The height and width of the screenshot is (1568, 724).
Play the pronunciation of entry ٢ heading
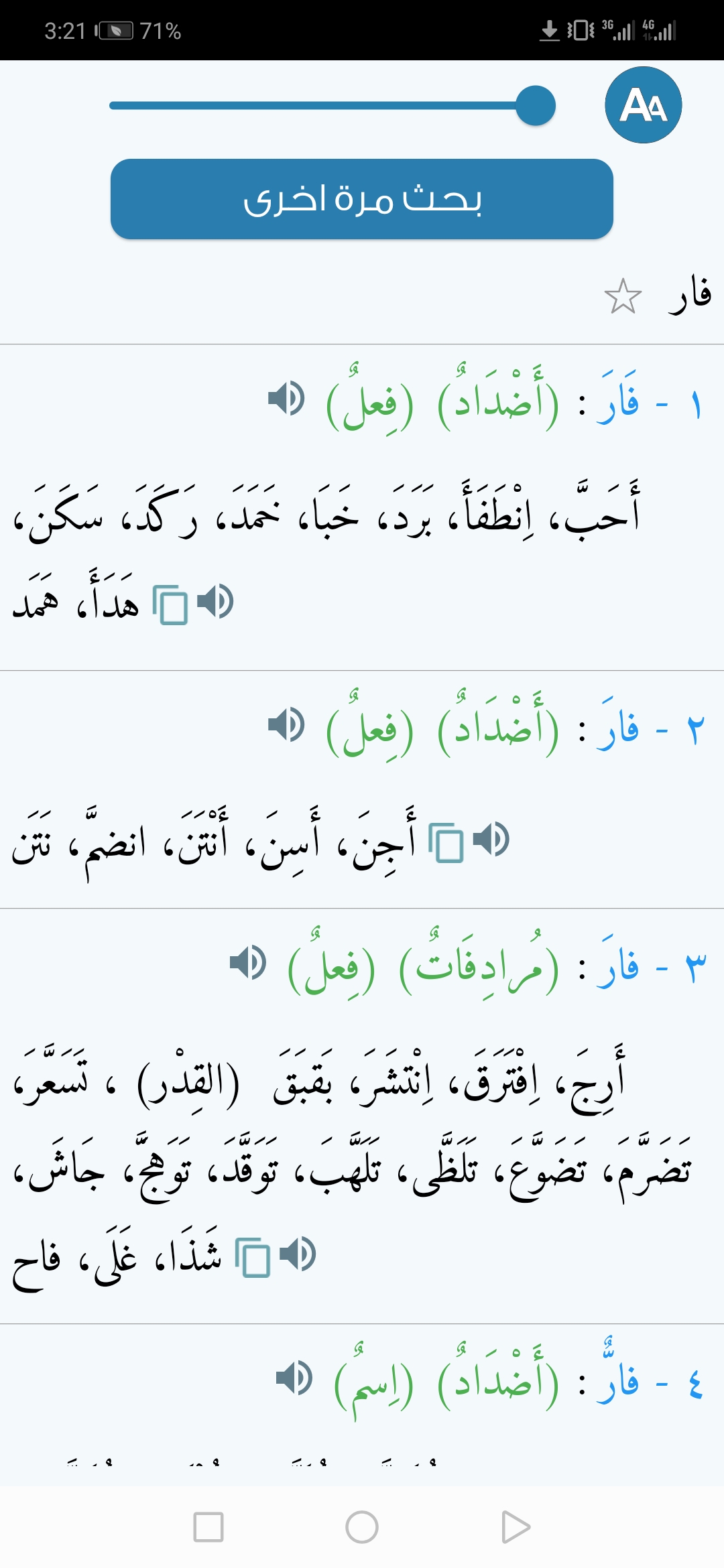coord(286,724)
